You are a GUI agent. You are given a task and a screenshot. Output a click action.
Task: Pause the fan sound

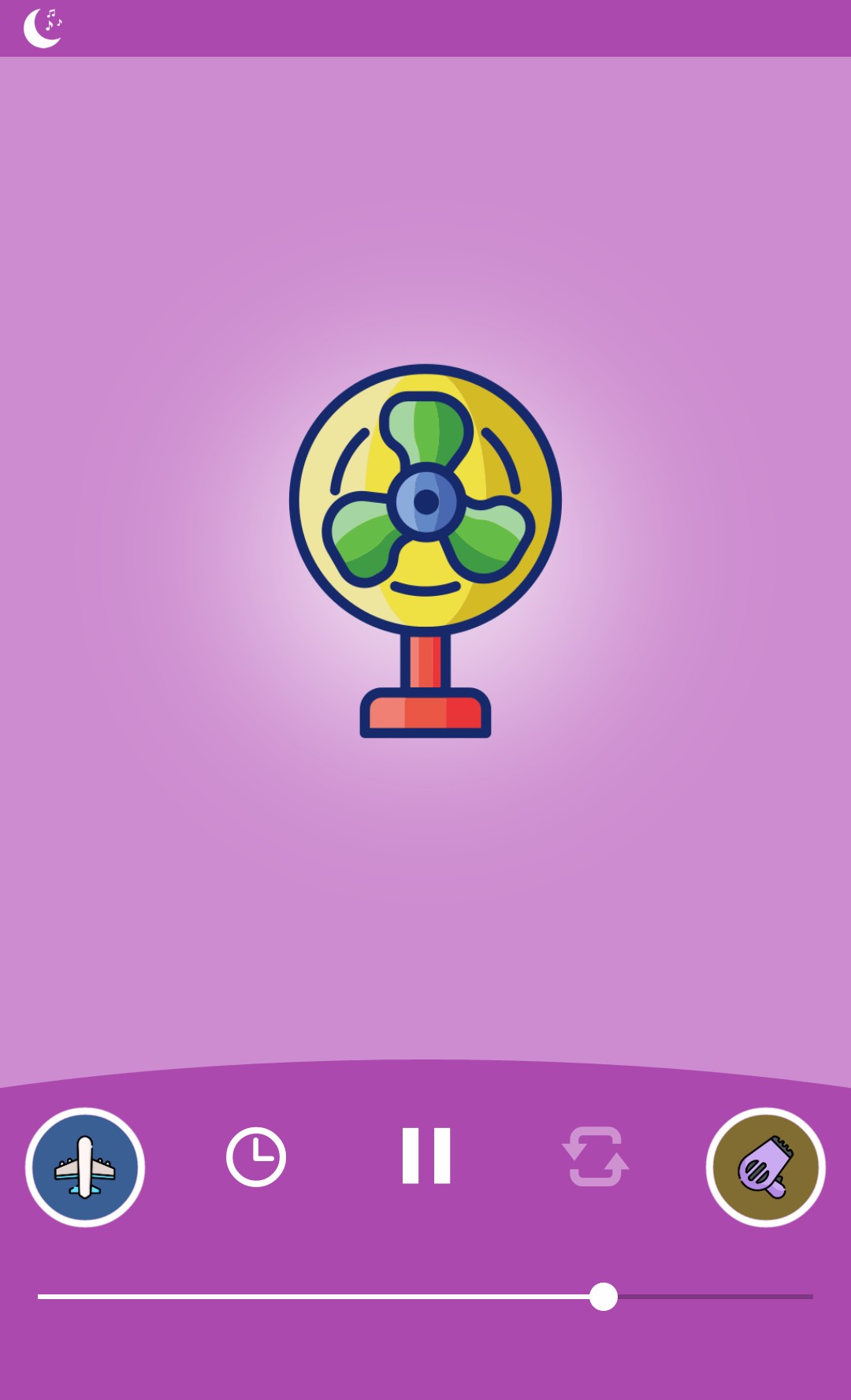point(426,1156)
